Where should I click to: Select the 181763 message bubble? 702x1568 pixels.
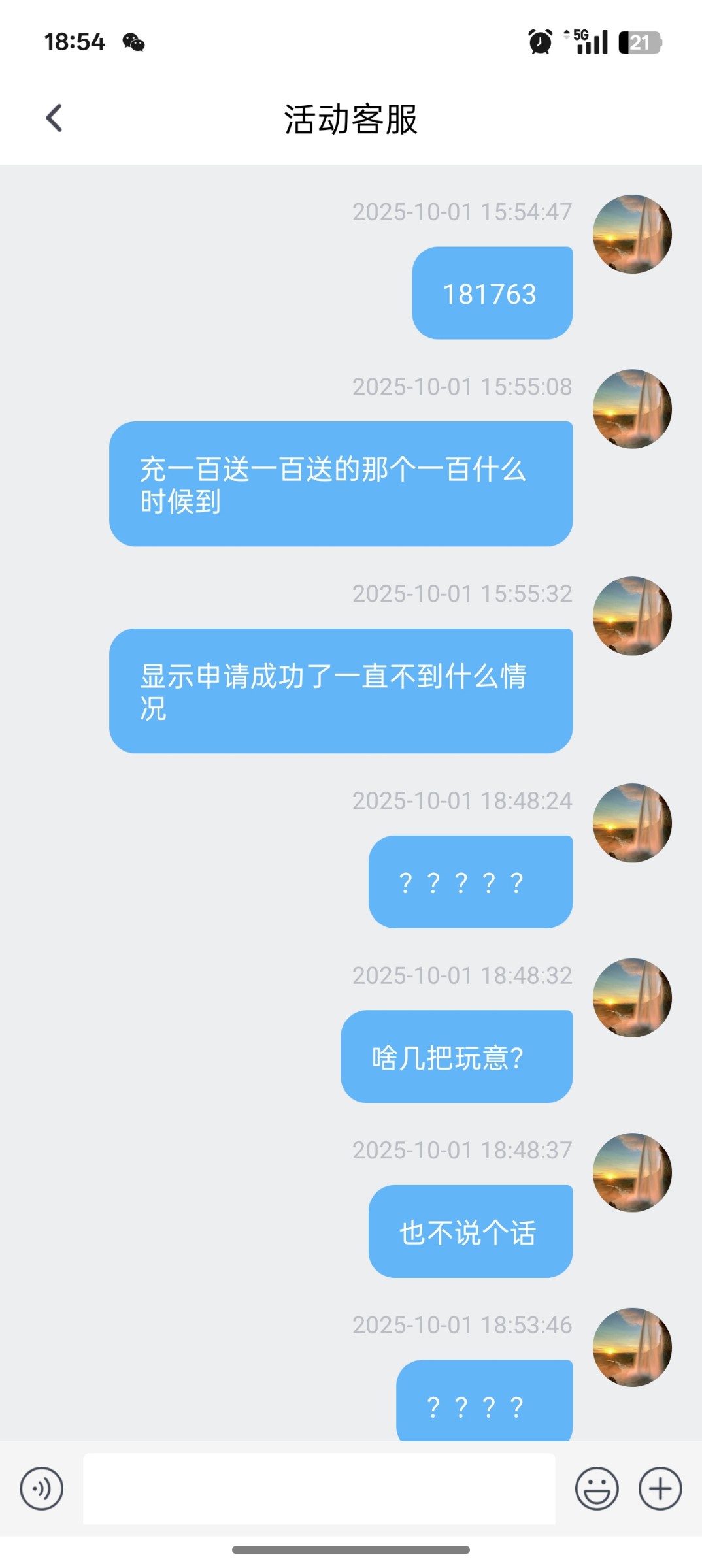492,292
